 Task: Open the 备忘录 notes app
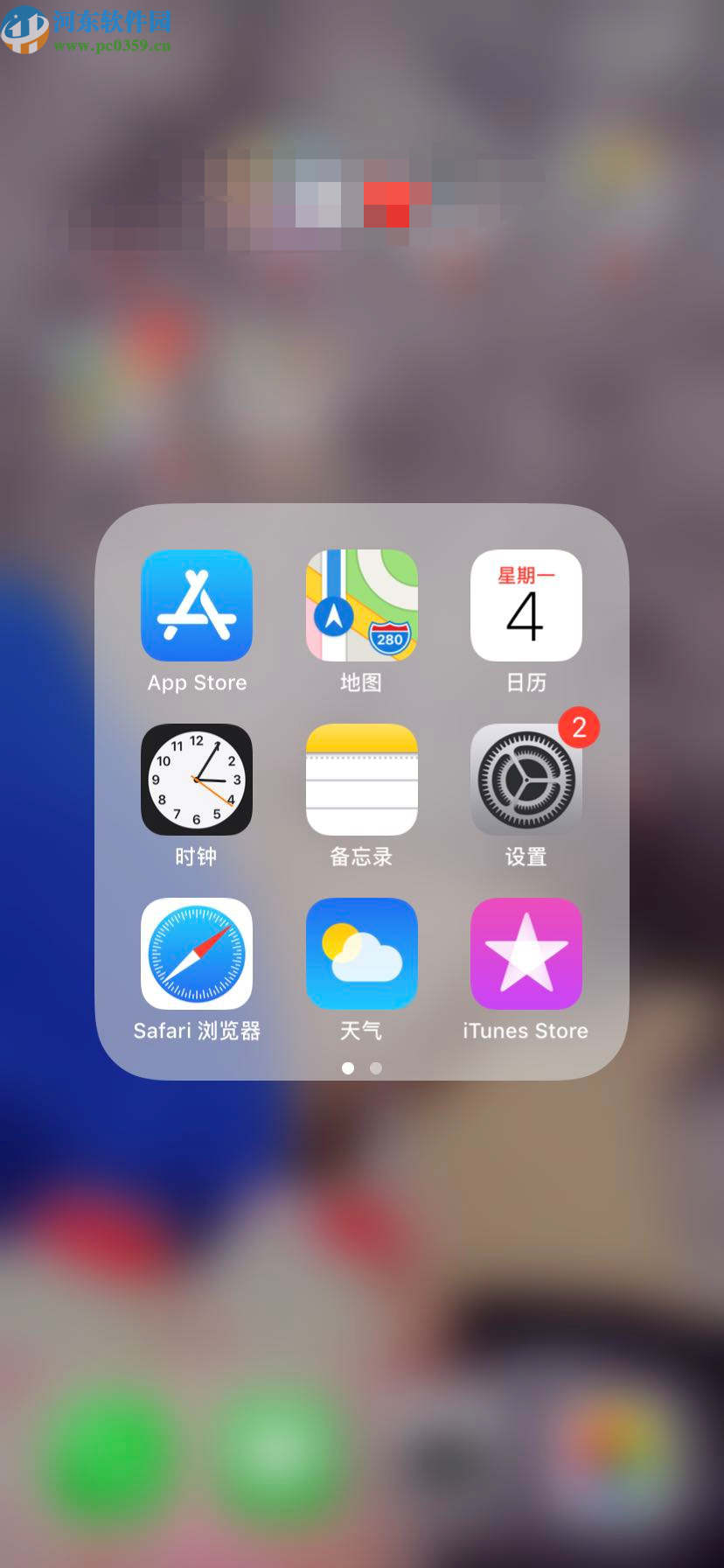[x=361, y=780]
